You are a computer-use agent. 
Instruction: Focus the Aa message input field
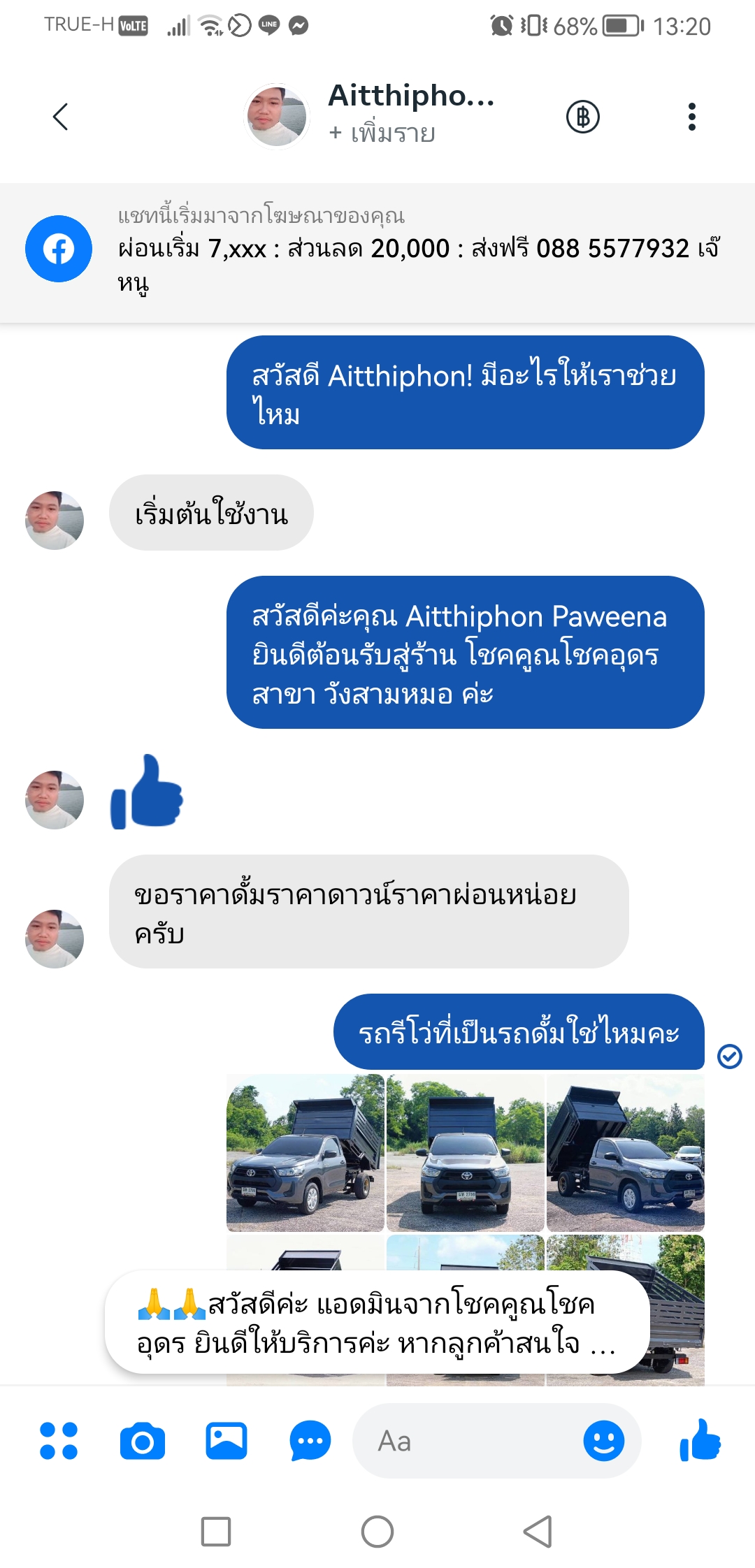[x=468, y=1441]
